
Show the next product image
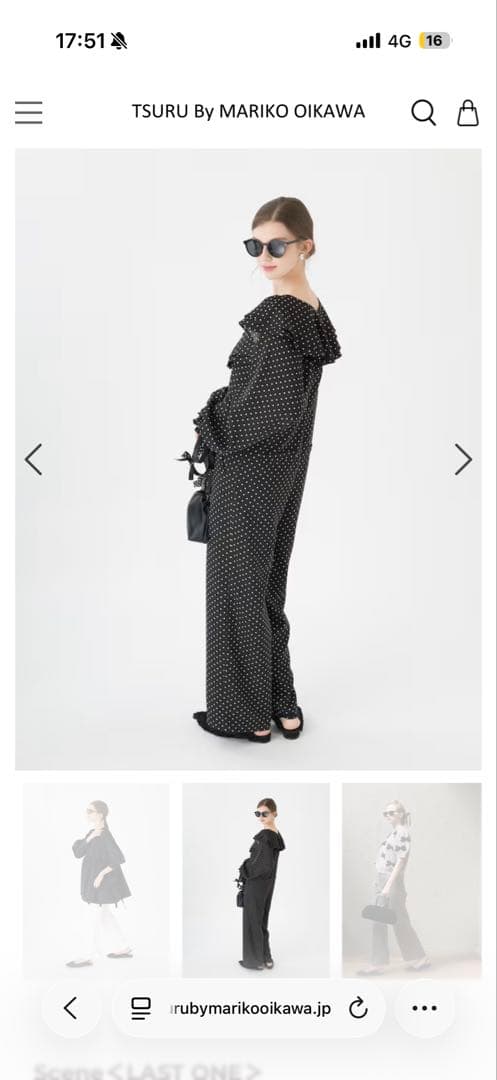click(463, 459)
